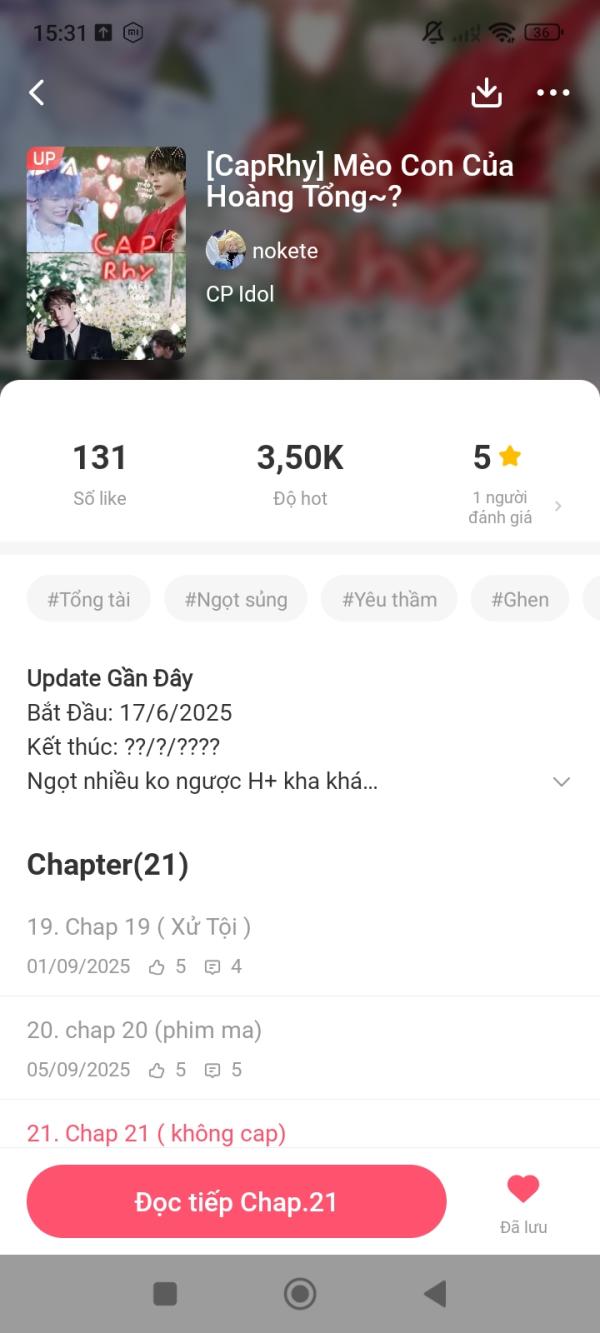Viewport: 600px width, 1333px height.
Task: Open recent apps with the square button
Action: [x=165, y=1294]
